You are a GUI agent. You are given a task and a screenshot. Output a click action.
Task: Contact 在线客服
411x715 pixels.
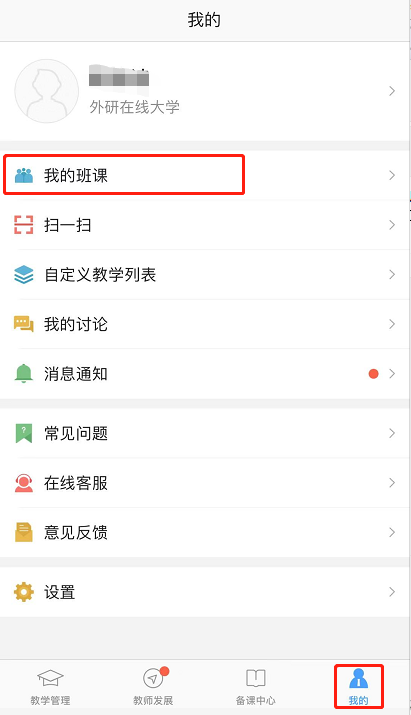click(x=204, y=482)
